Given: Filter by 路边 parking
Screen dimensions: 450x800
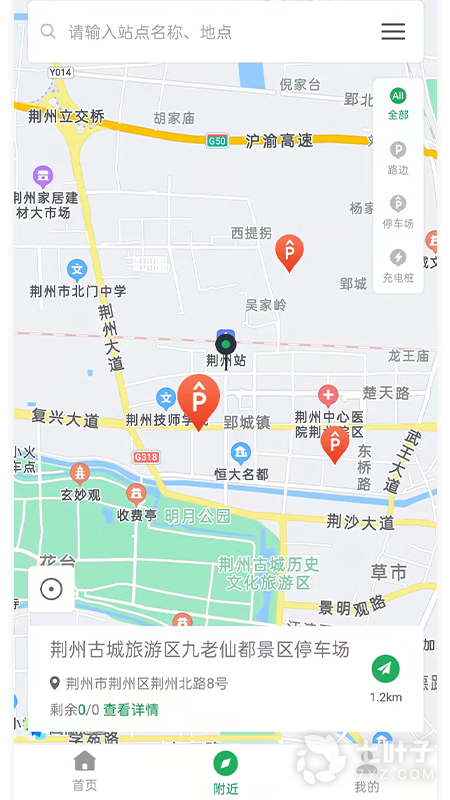Looking at the screenshot, I should tap(398, 159).
